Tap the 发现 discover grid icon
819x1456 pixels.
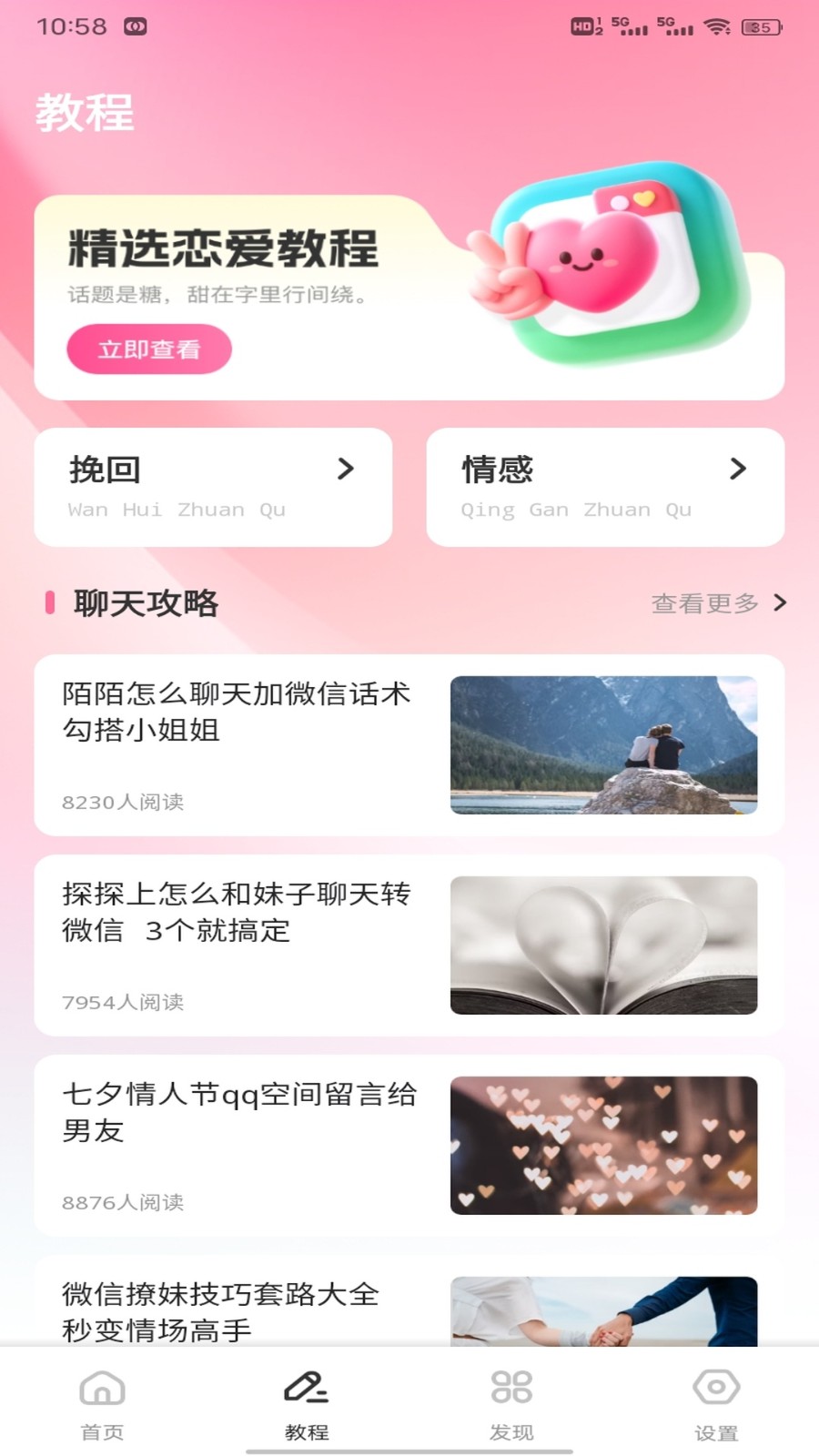[511, 1387]
